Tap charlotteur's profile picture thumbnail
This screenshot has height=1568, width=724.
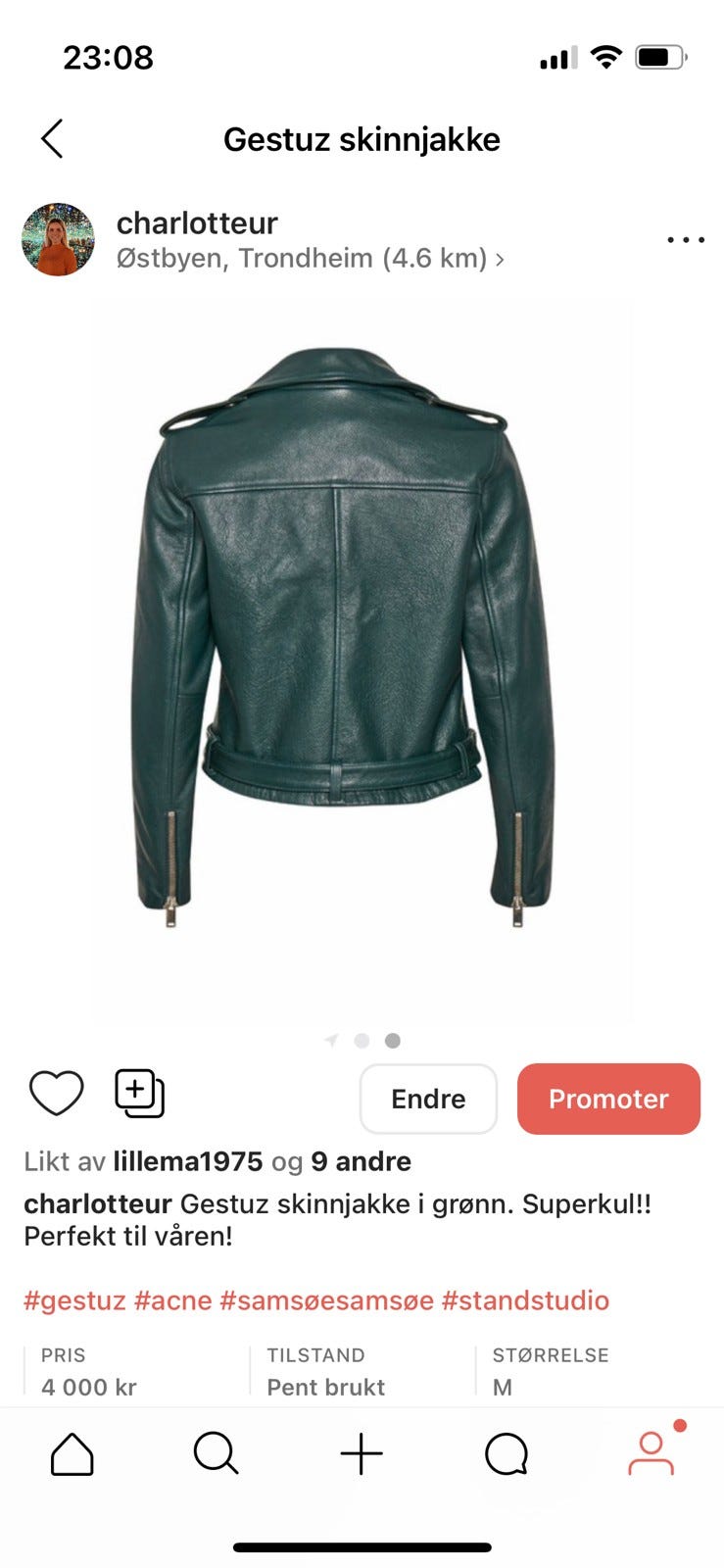pyautogui.click(x=58, y=240)
